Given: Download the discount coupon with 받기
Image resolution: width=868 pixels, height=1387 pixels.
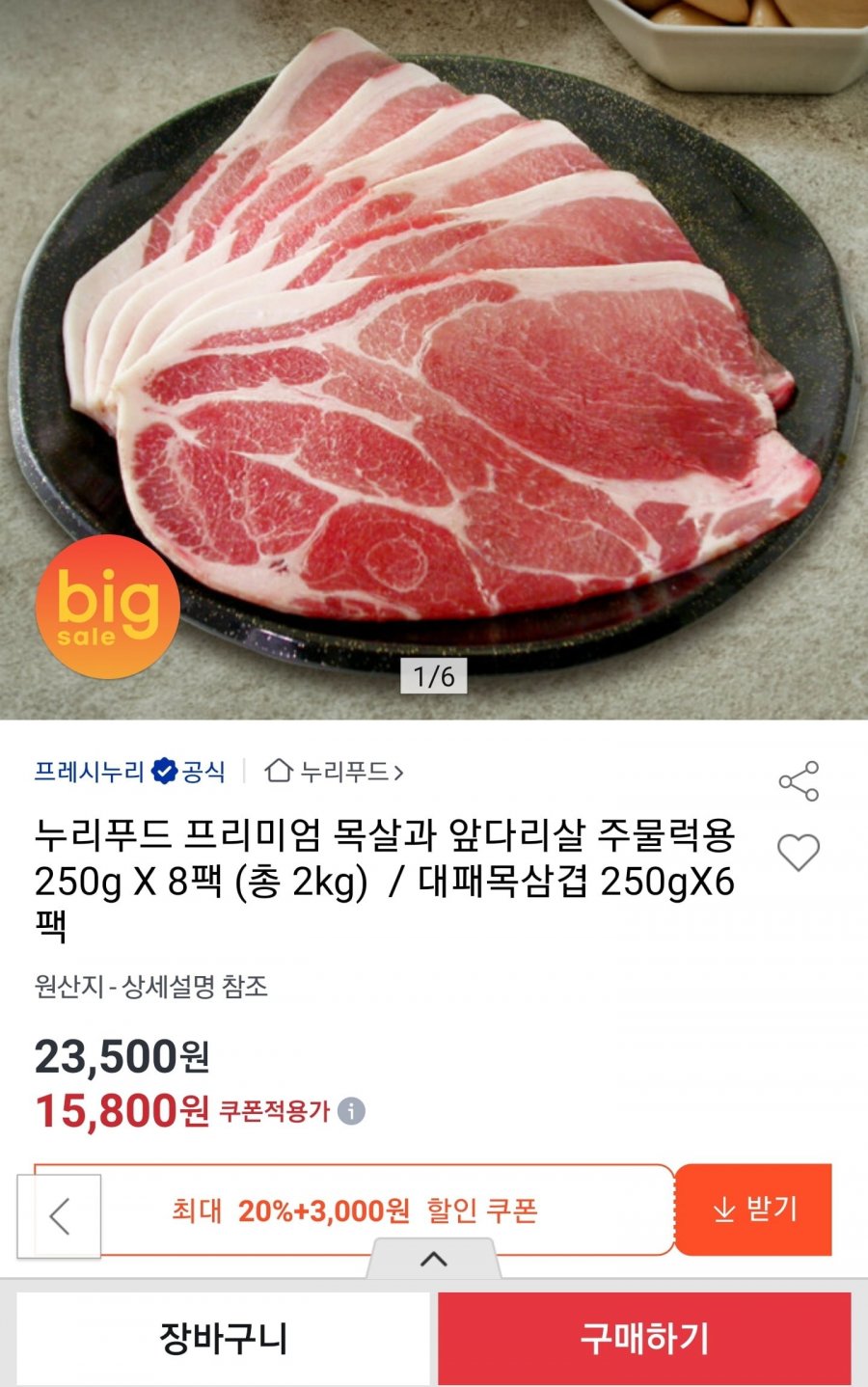Looking at the screenshot, I should 753,1210.
